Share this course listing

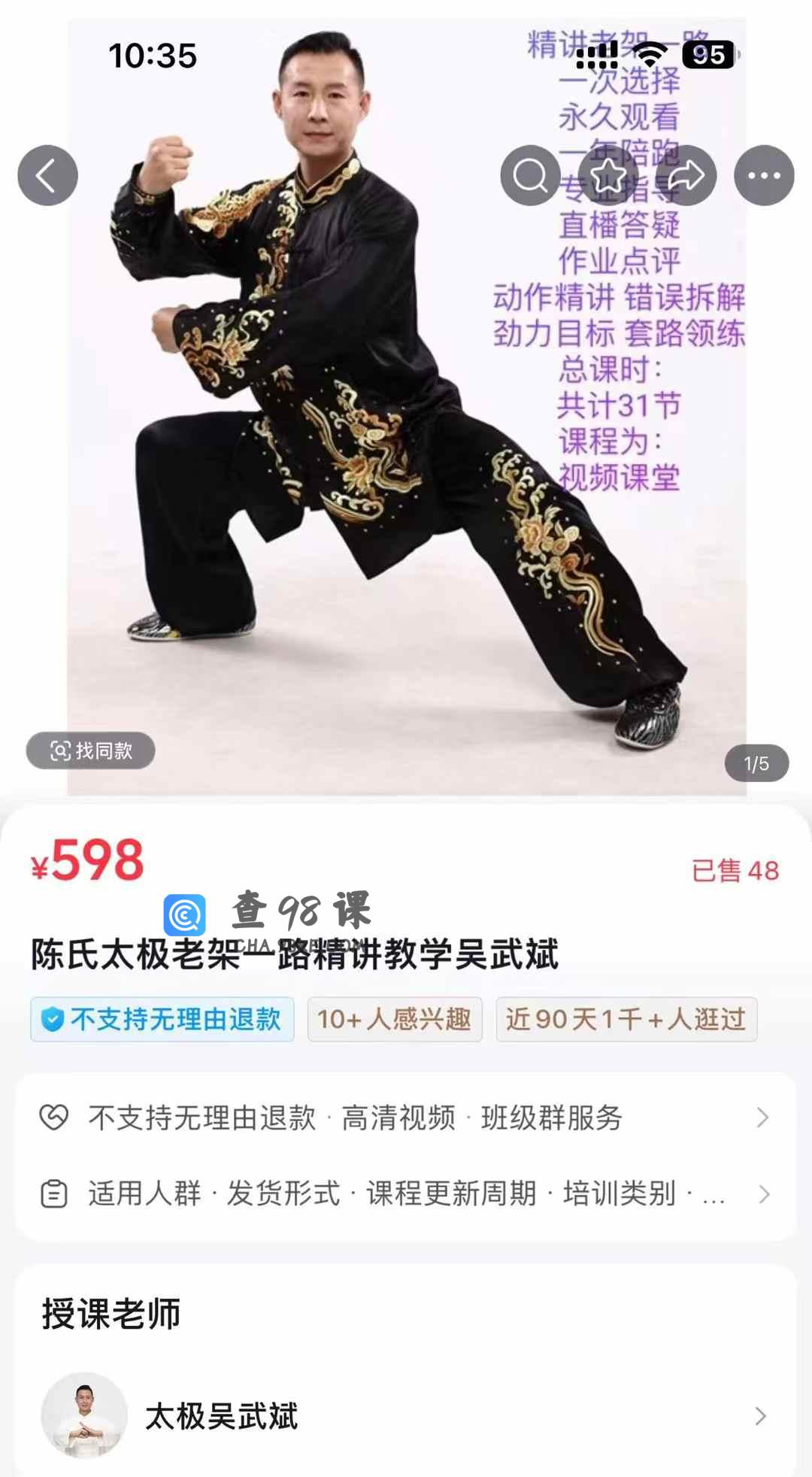[x=686, y=175]
